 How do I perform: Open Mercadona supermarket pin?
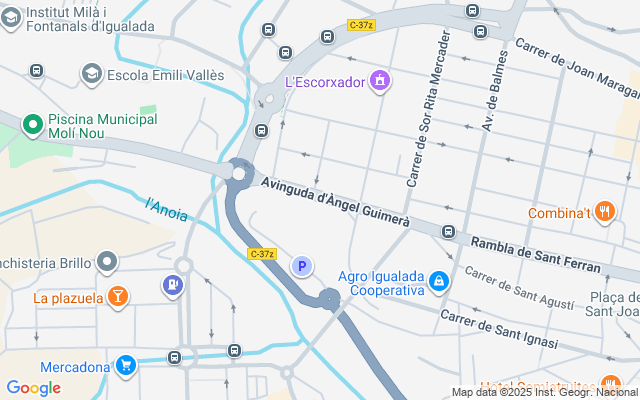125,365
